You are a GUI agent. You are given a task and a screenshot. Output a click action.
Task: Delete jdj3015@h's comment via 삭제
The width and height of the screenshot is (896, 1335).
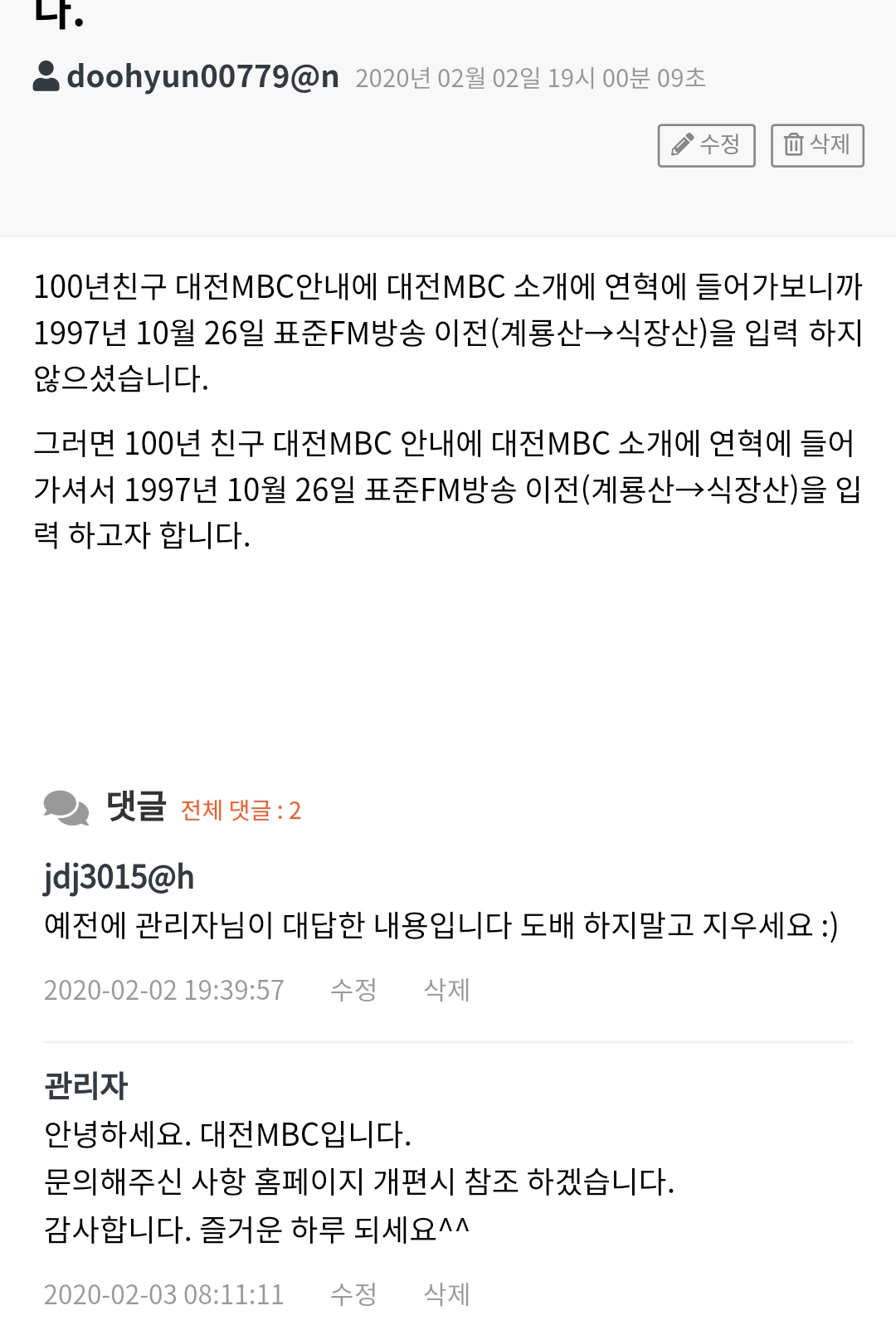[x=446, y=989]
